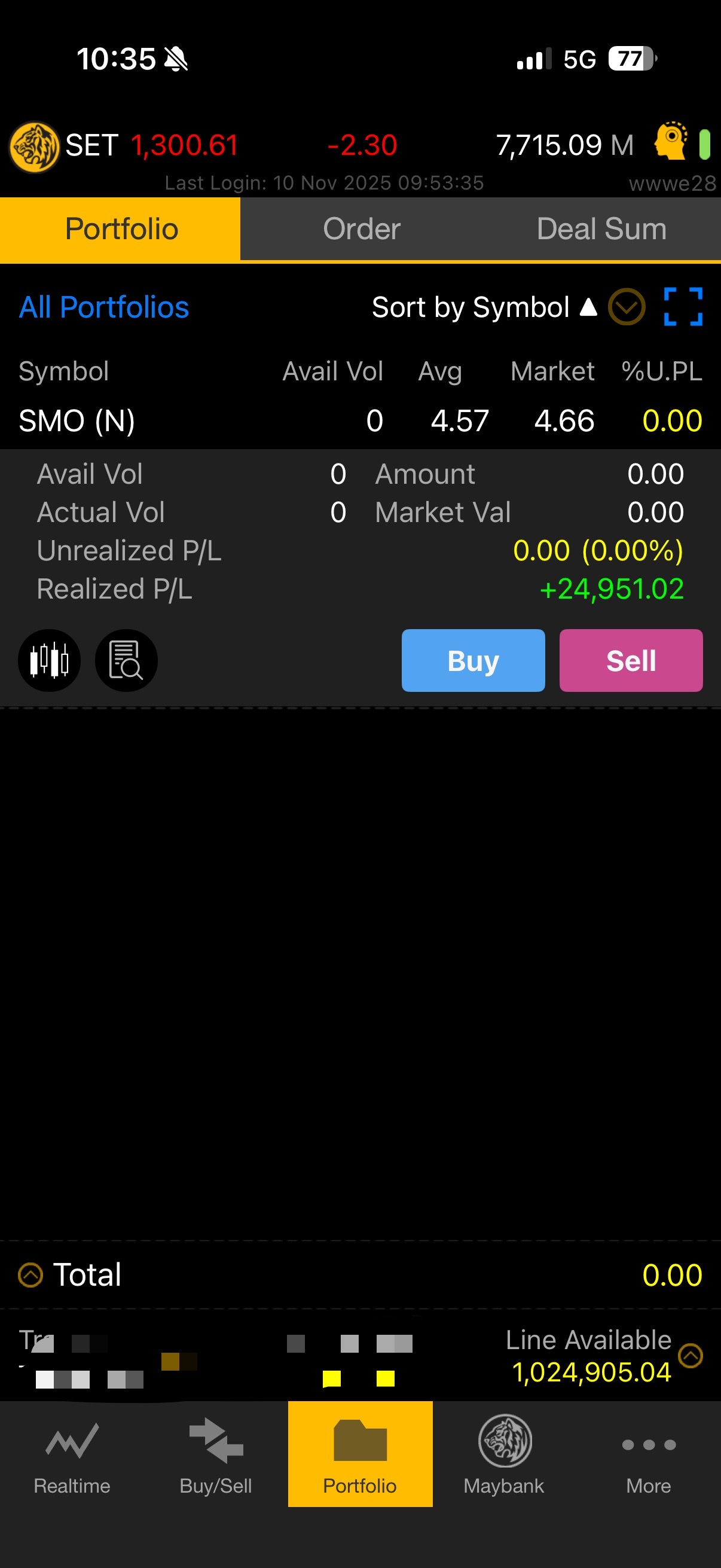
Task: Open the Buy/Sell tab
Action: (216, 1455)
